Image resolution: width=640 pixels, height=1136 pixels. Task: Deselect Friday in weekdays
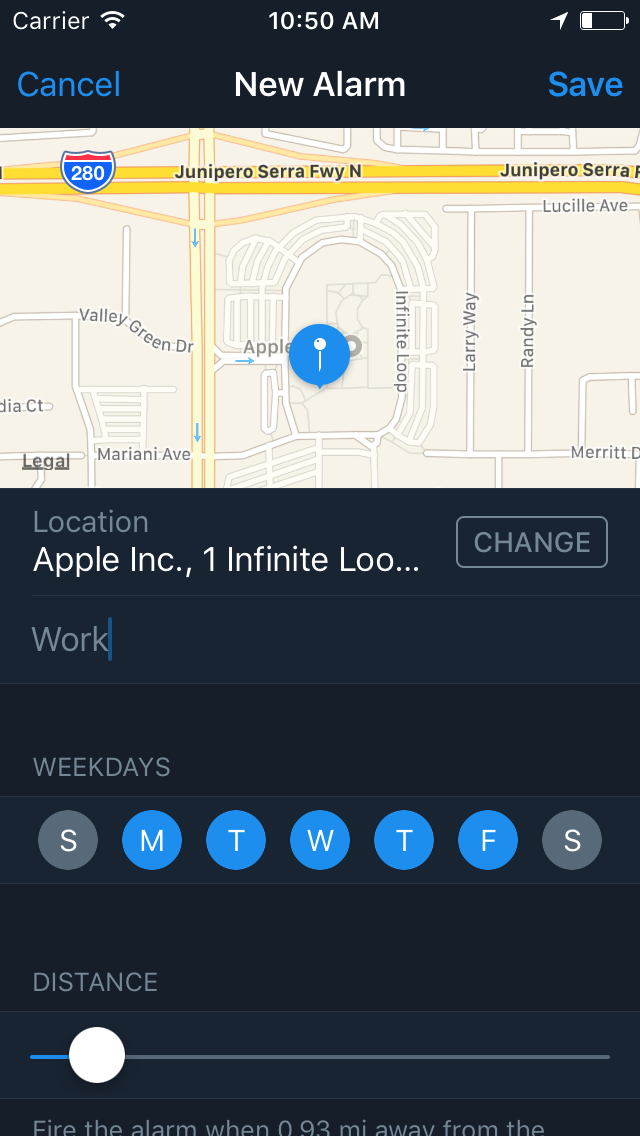(488, 840)
